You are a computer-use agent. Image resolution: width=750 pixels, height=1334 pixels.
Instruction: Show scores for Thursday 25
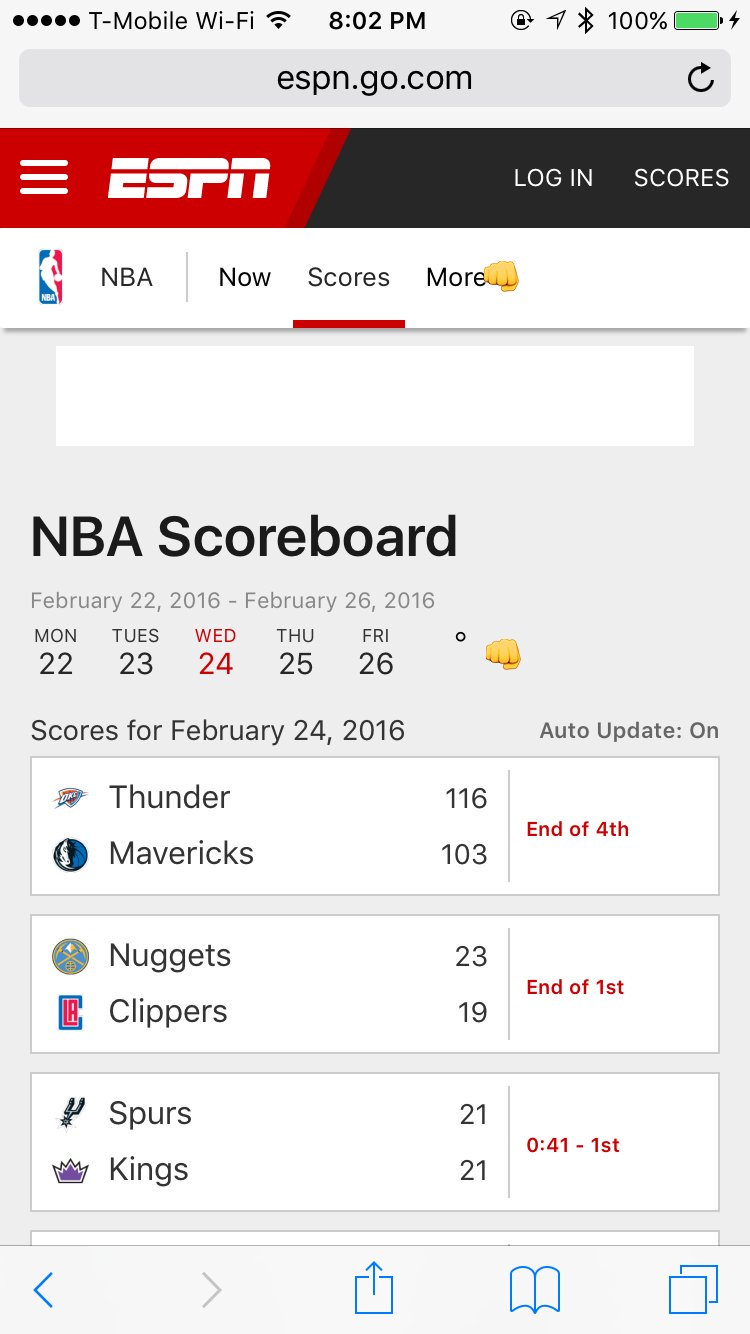pos(296,653)
